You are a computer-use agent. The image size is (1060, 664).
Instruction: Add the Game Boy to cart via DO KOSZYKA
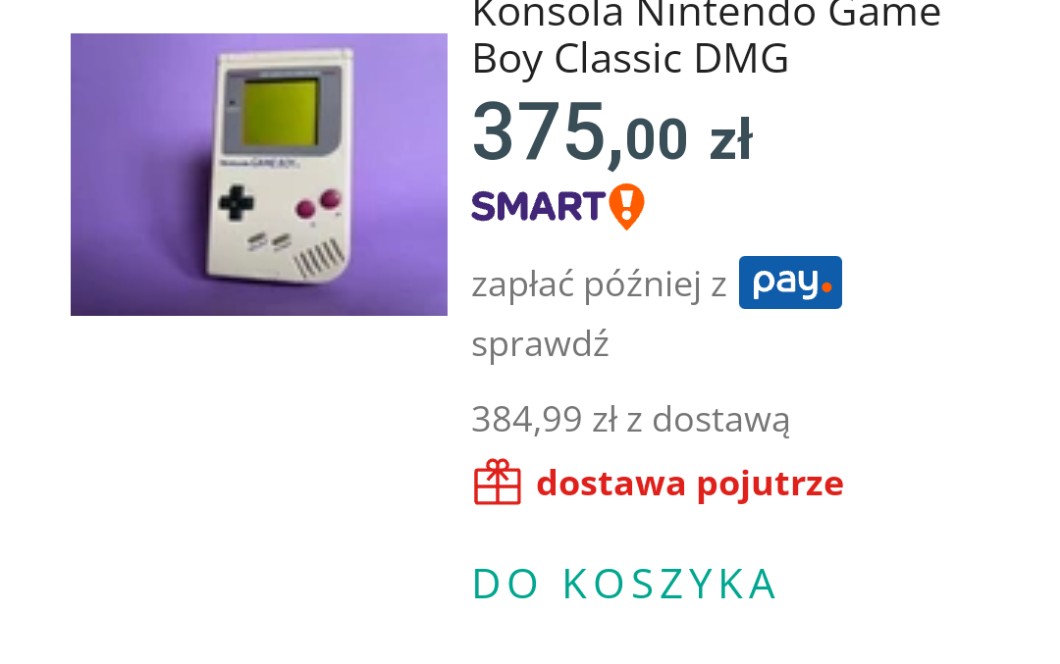tap(624, 584)
